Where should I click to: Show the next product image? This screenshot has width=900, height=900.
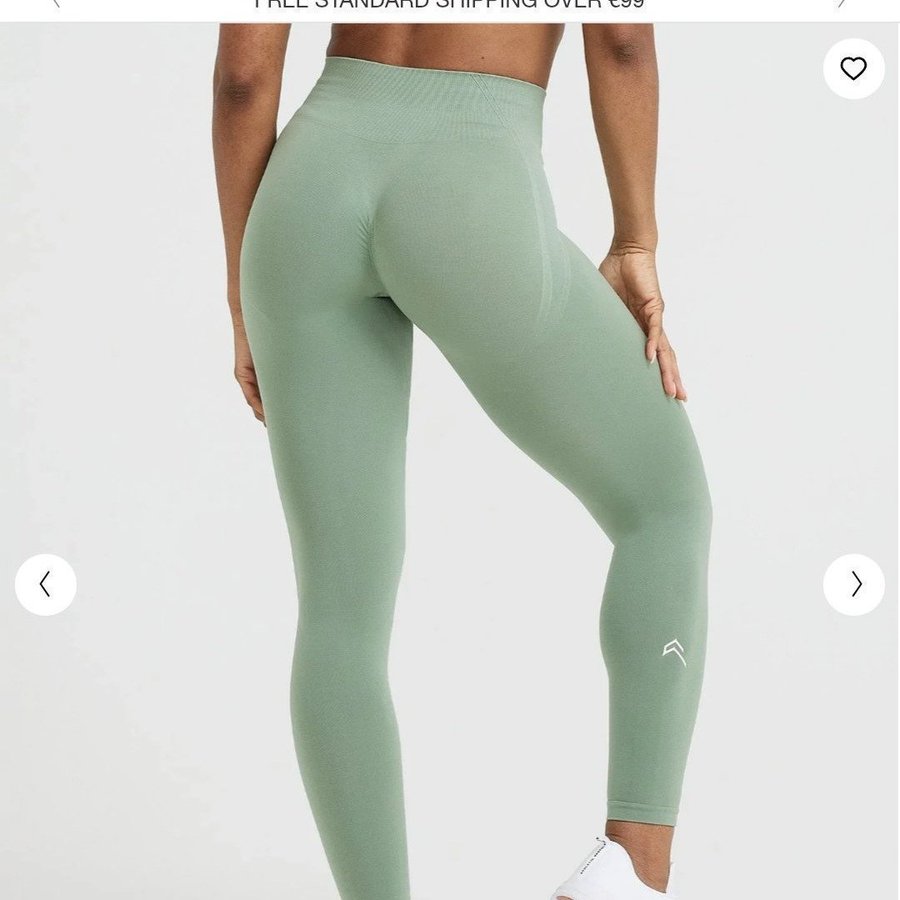click(x=854, y=584)
